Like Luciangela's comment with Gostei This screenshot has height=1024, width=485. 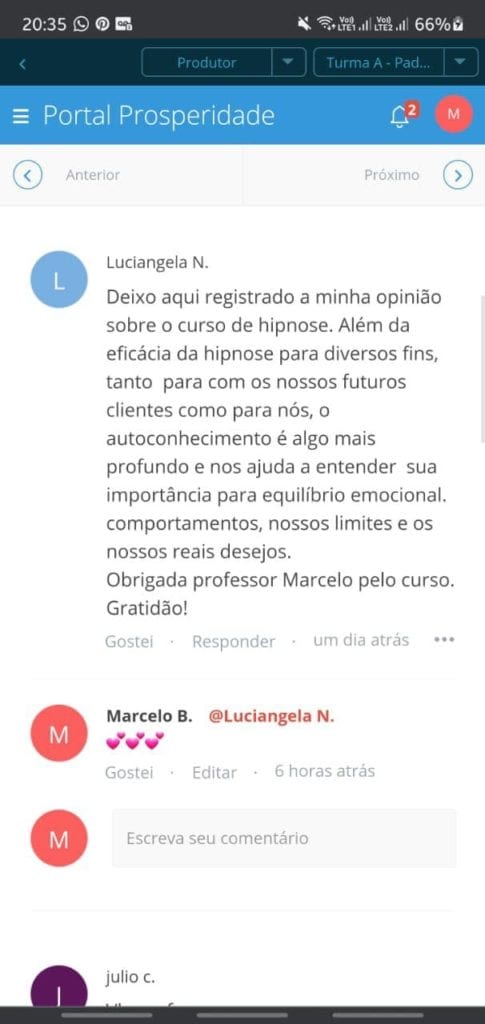click(x=129, y=641)
